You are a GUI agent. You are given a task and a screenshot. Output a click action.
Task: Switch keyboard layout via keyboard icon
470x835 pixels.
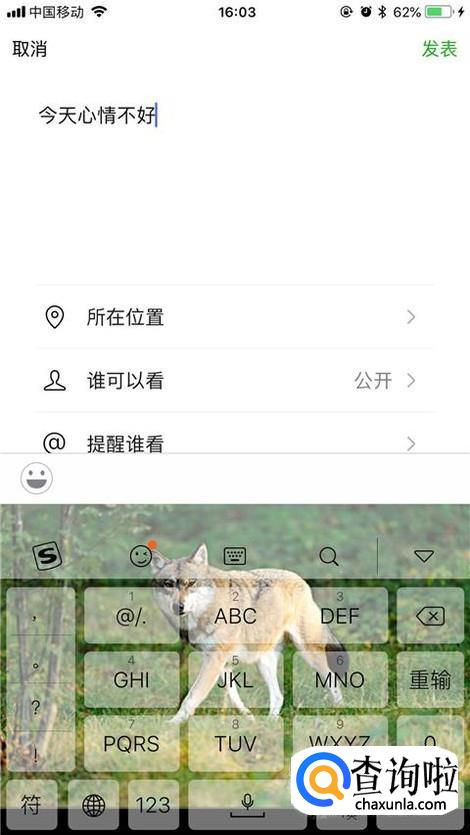pos(235,556)
